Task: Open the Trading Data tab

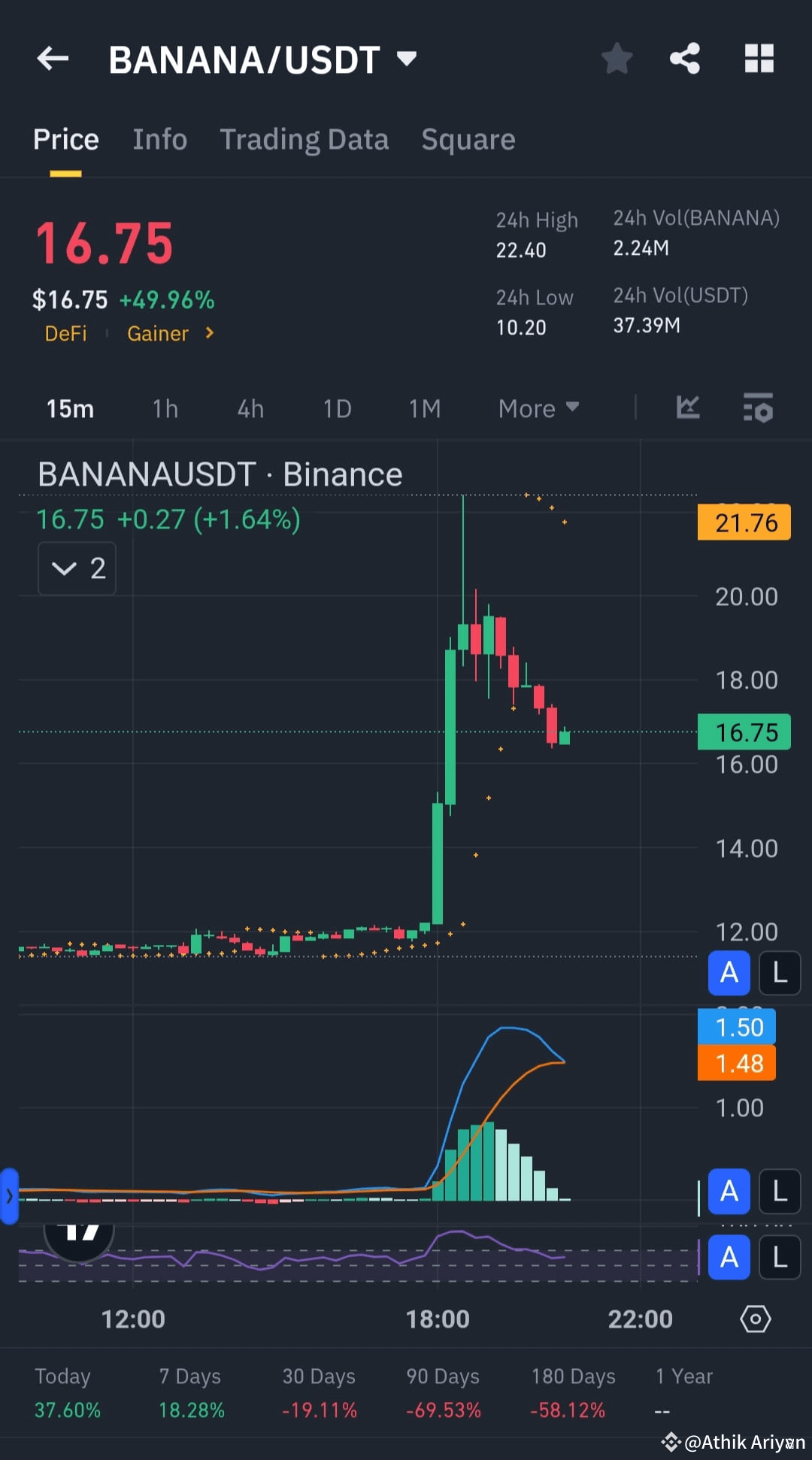Action: (x=304, y=139)
